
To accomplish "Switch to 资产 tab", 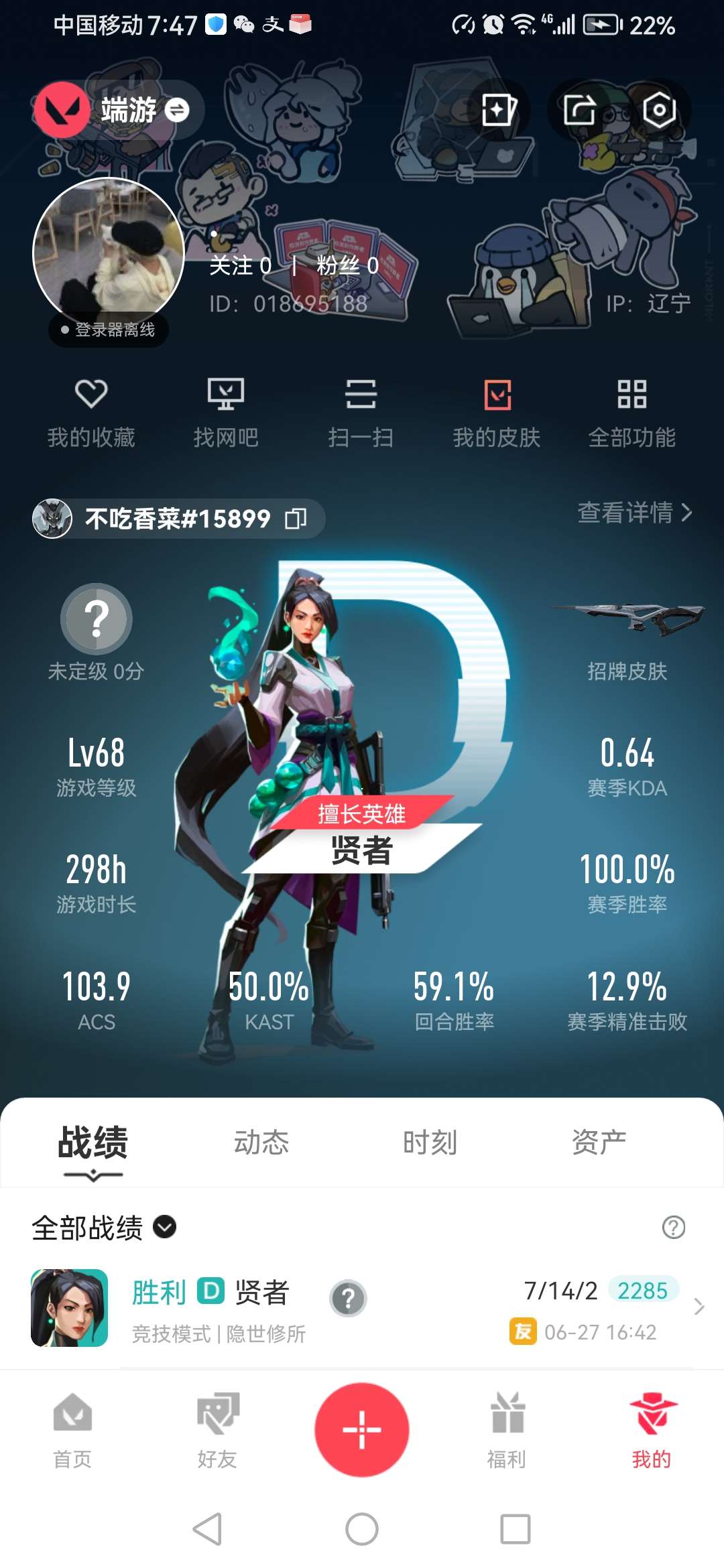I will (599, 1142).
